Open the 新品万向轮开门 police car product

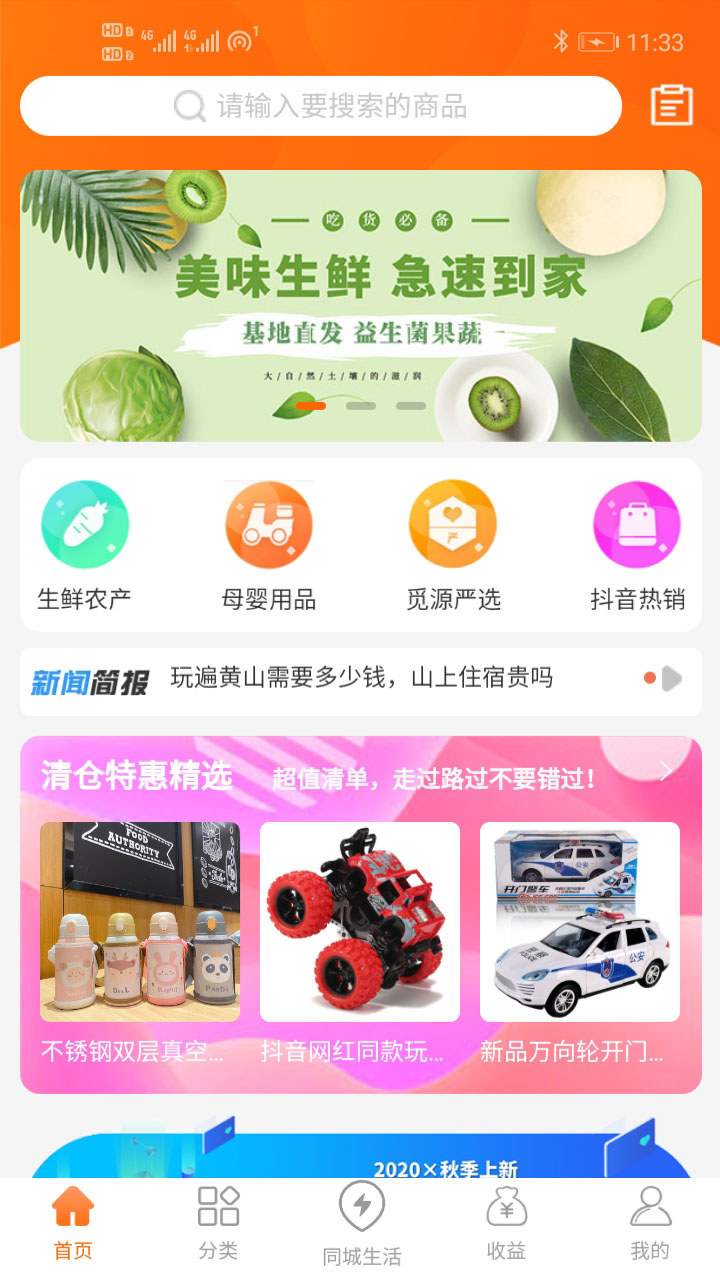point(580,940)
